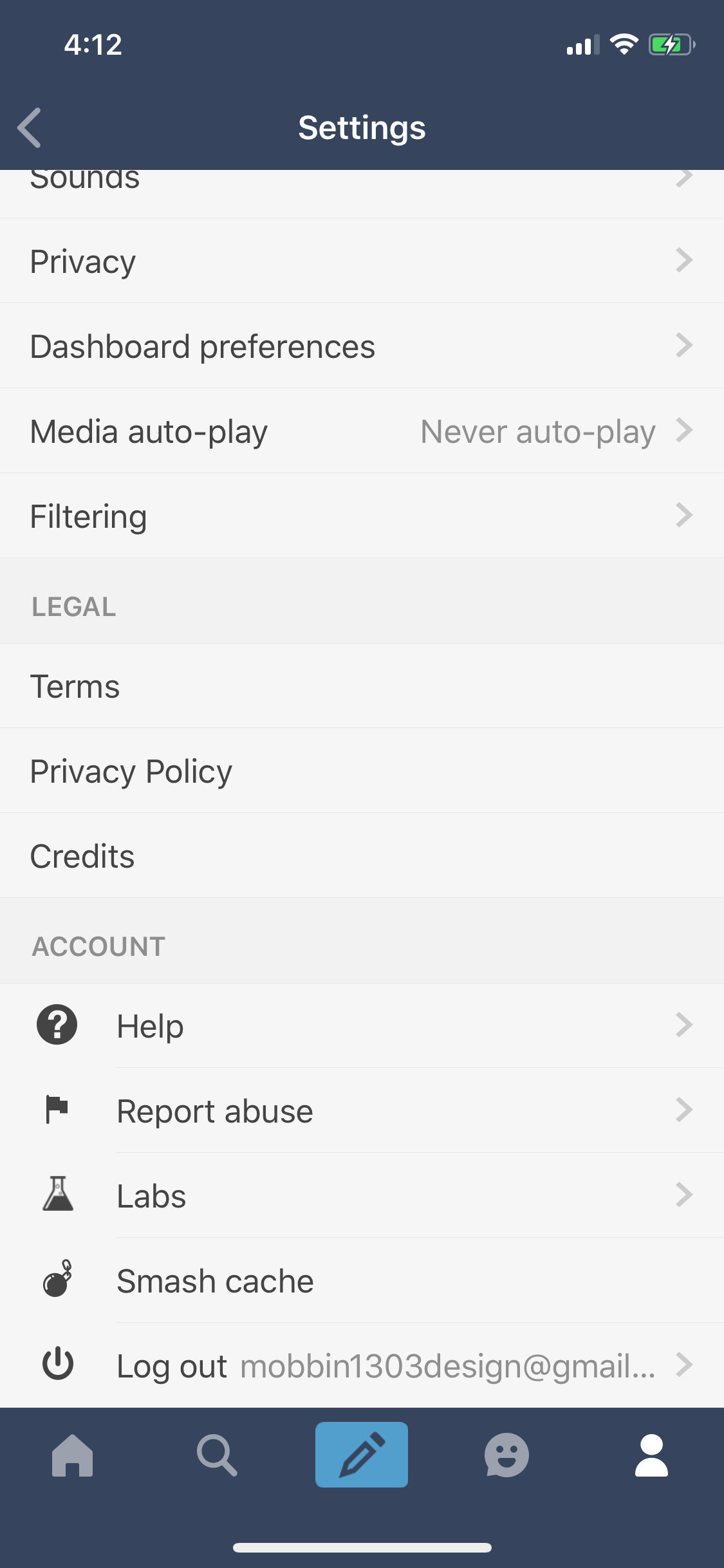Compose a new post with the pencil
724x1568 pixels.
pyautogui.click(x=362, y=1455)
